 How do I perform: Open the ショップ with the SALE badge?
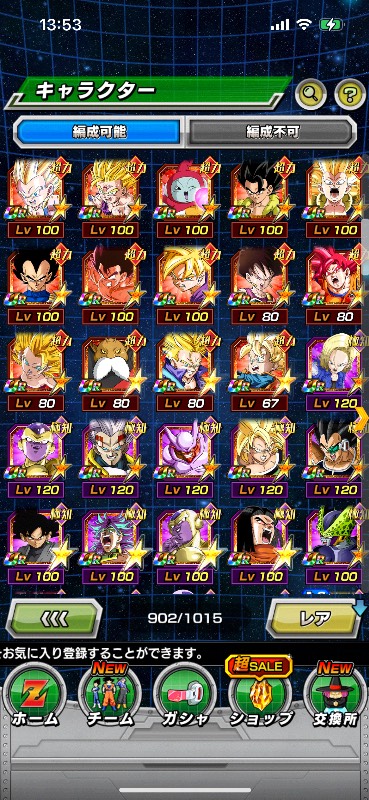click(x=260, y=694)
